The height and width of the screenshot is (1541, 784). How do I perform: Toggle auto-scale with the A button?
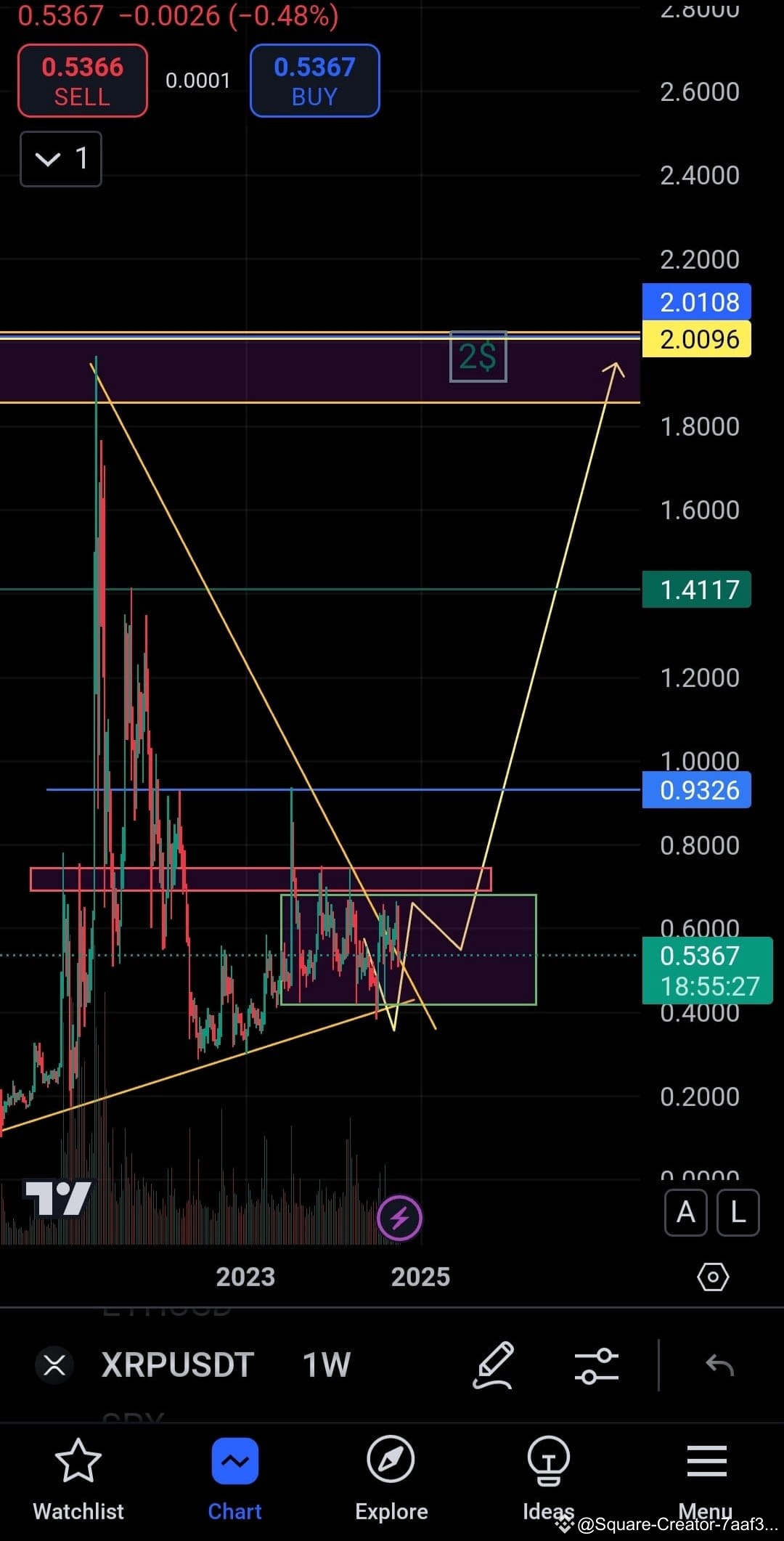click(685, 1213)
